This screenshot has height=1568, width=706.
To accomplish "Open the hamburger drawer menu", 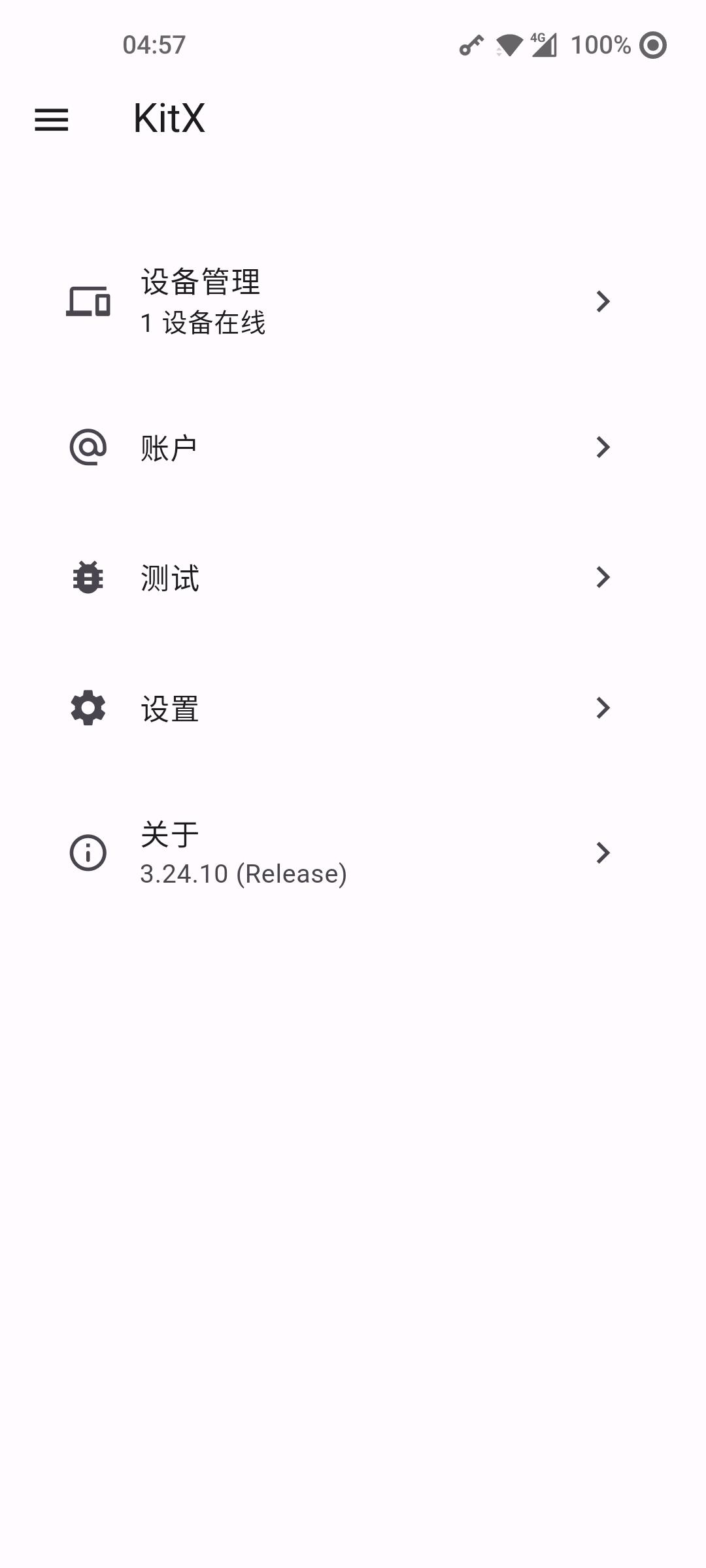I will [52, 120].
